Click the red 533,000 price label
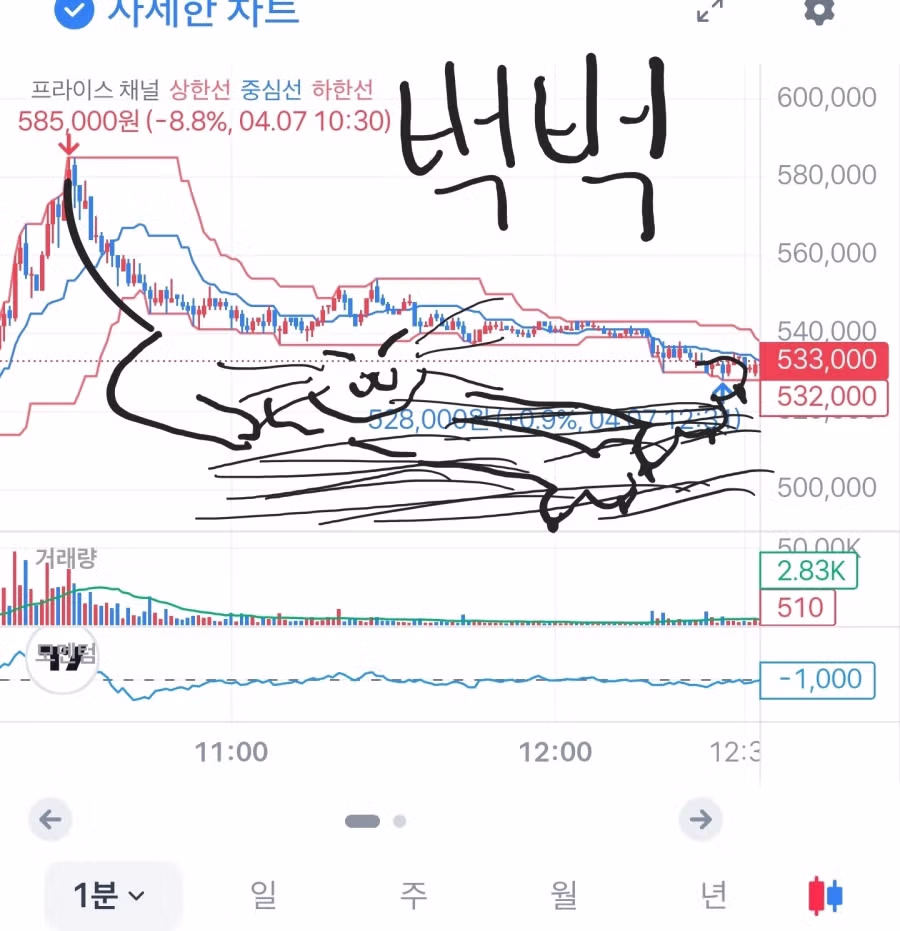 824,359
